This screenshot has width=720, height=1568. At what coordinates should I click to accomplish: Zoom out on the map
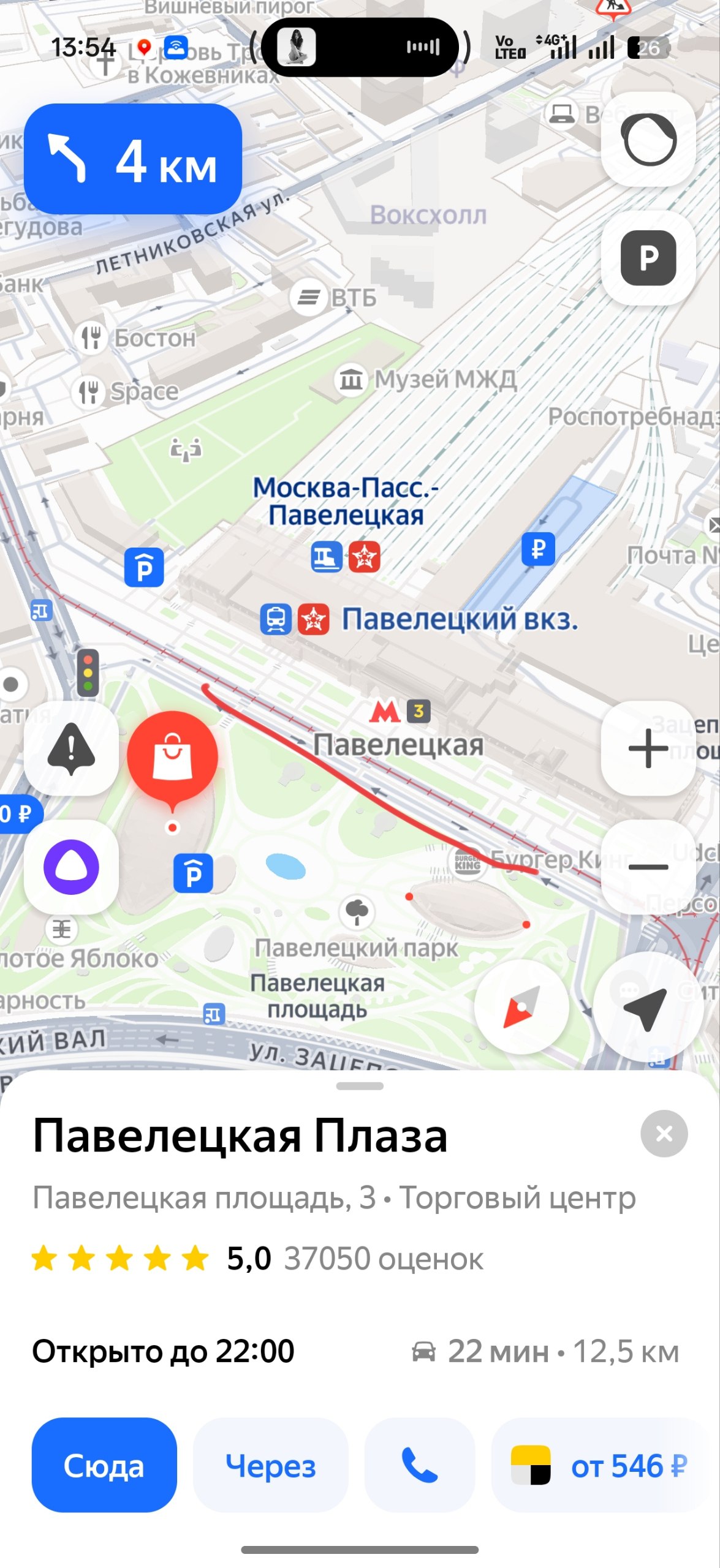(648, 866)
